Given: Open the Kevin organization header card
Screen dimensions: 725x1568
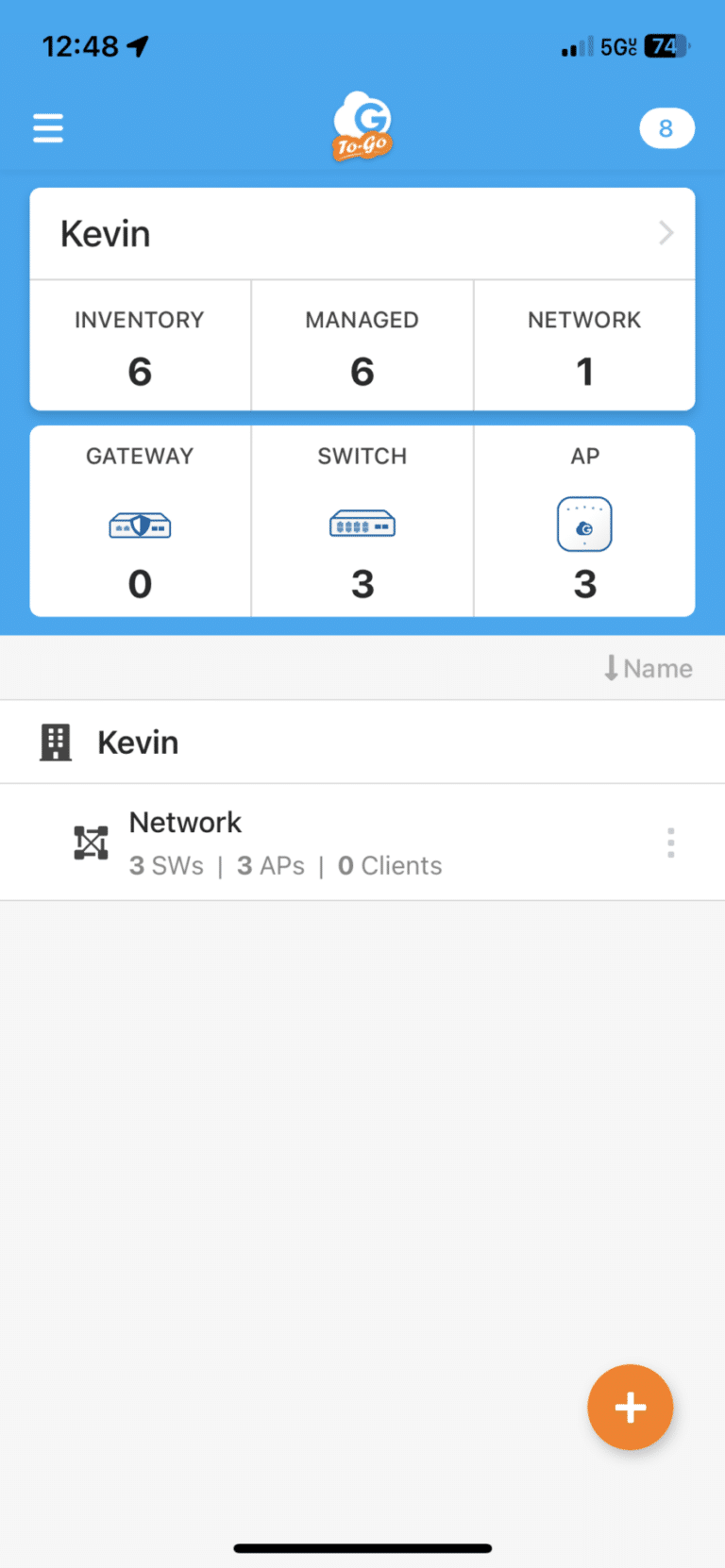Looking at the screenshot, I should click(x=362, y=233).
